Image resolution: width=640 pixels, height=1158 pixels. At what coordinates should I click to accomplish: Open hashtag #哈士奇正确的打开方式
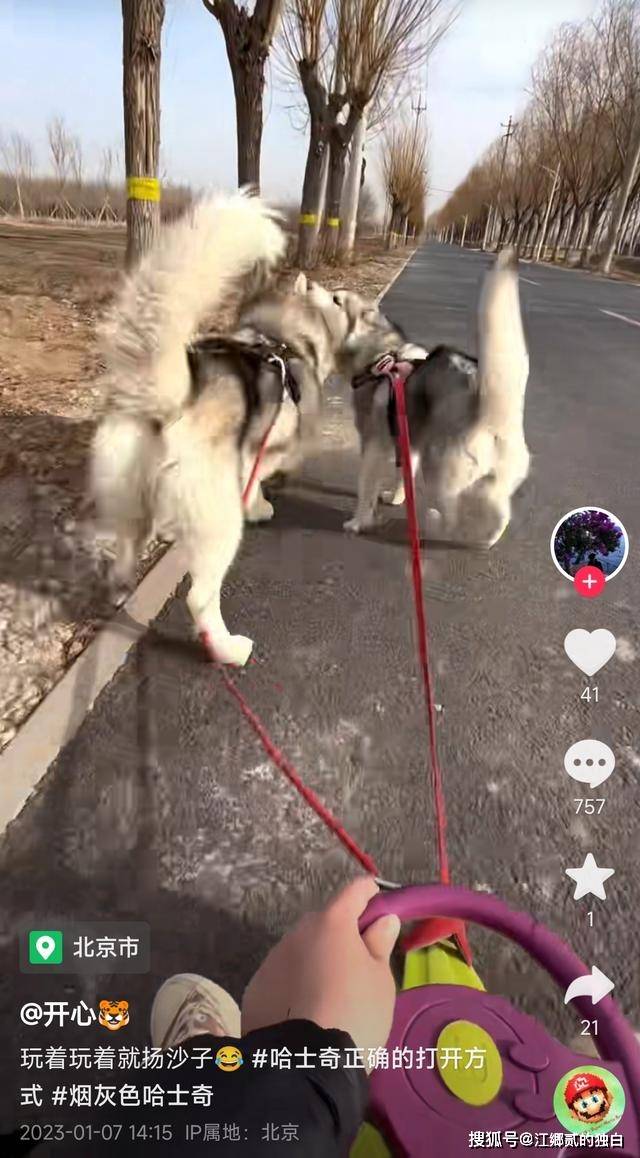(x=372, y=1058)
